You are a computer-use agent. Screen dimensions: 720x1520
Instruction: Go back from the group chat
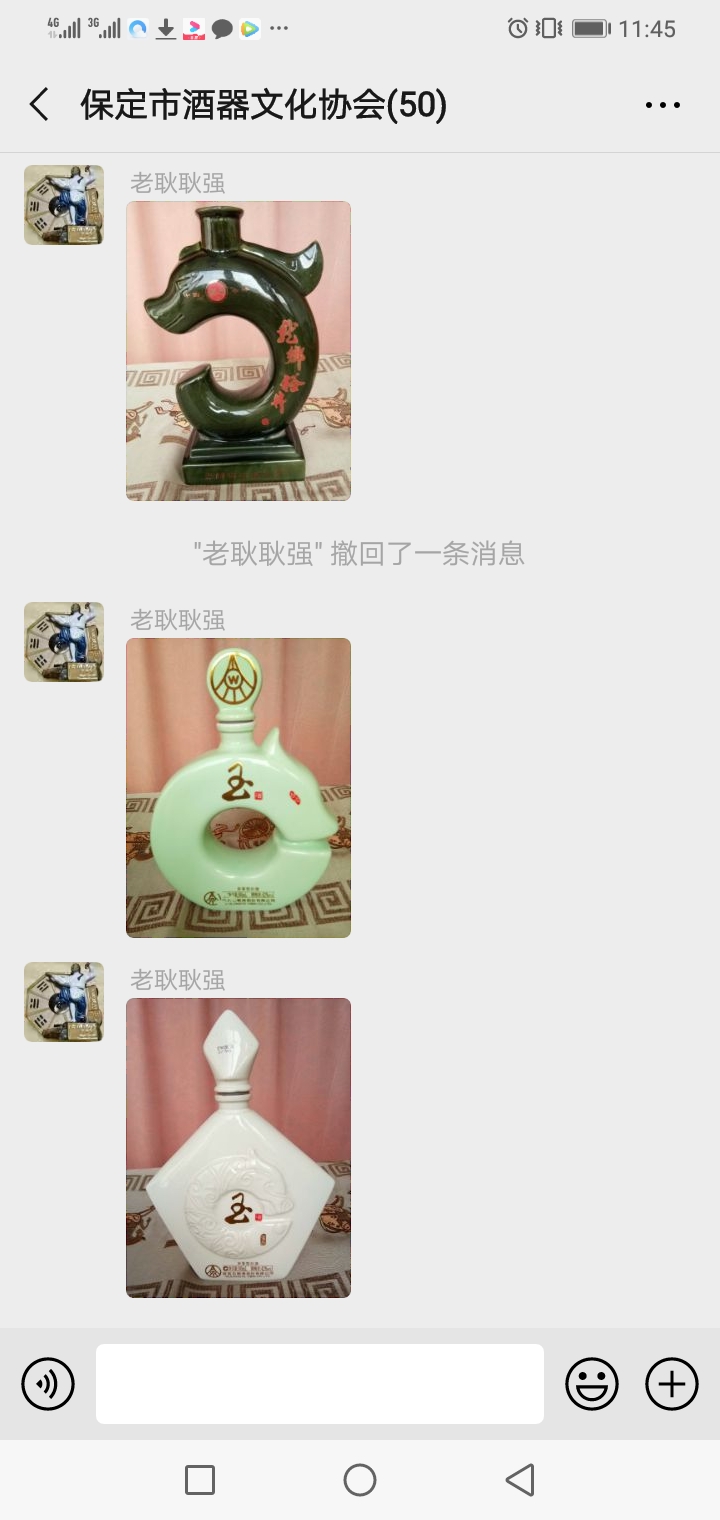point(40,105)
